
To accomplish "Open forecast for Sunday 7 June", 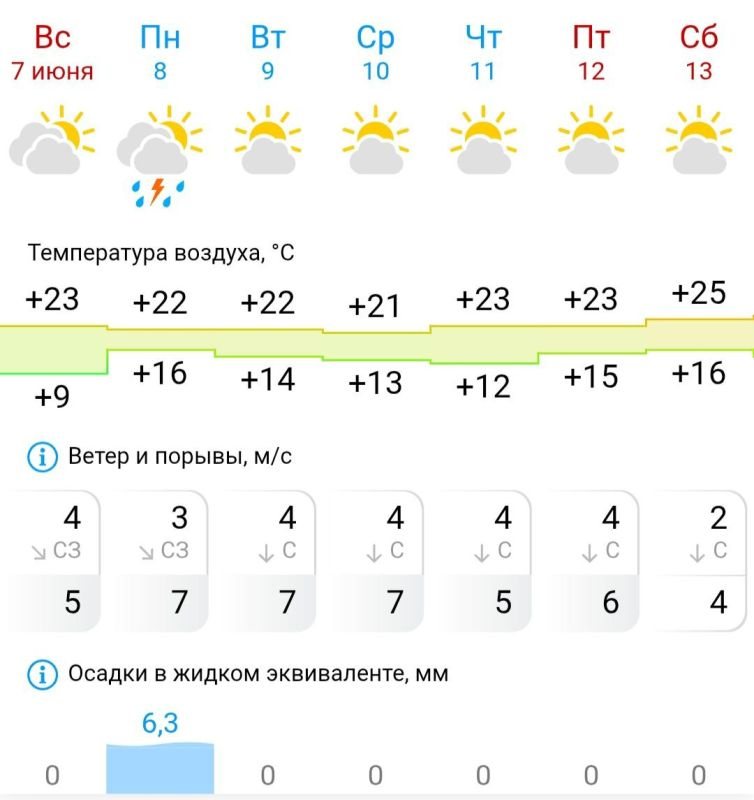I will (52, 53).
